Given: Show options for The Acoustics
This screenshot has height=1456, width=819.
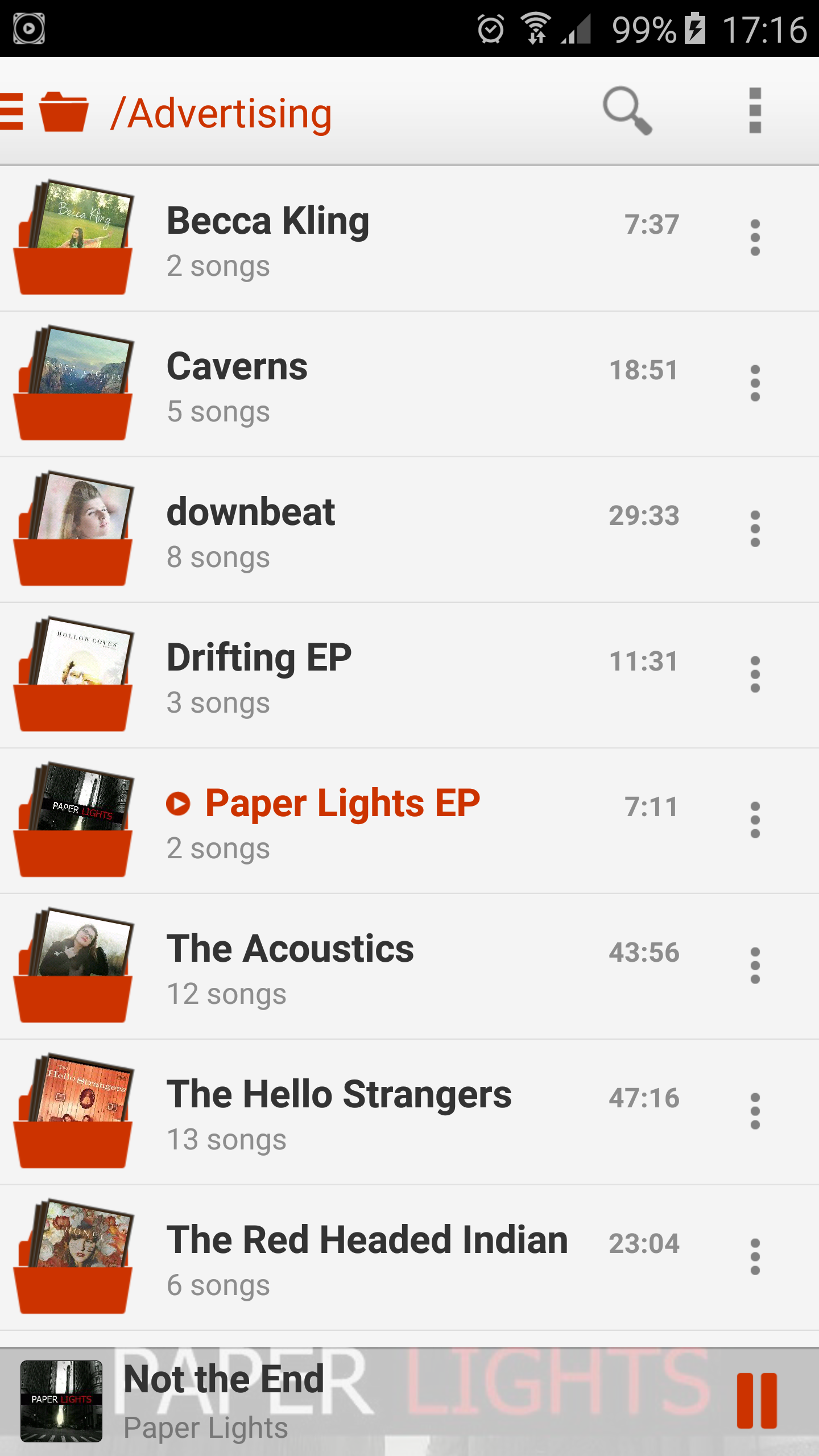Looking at the screenshot, I should (x=755, y=966).
